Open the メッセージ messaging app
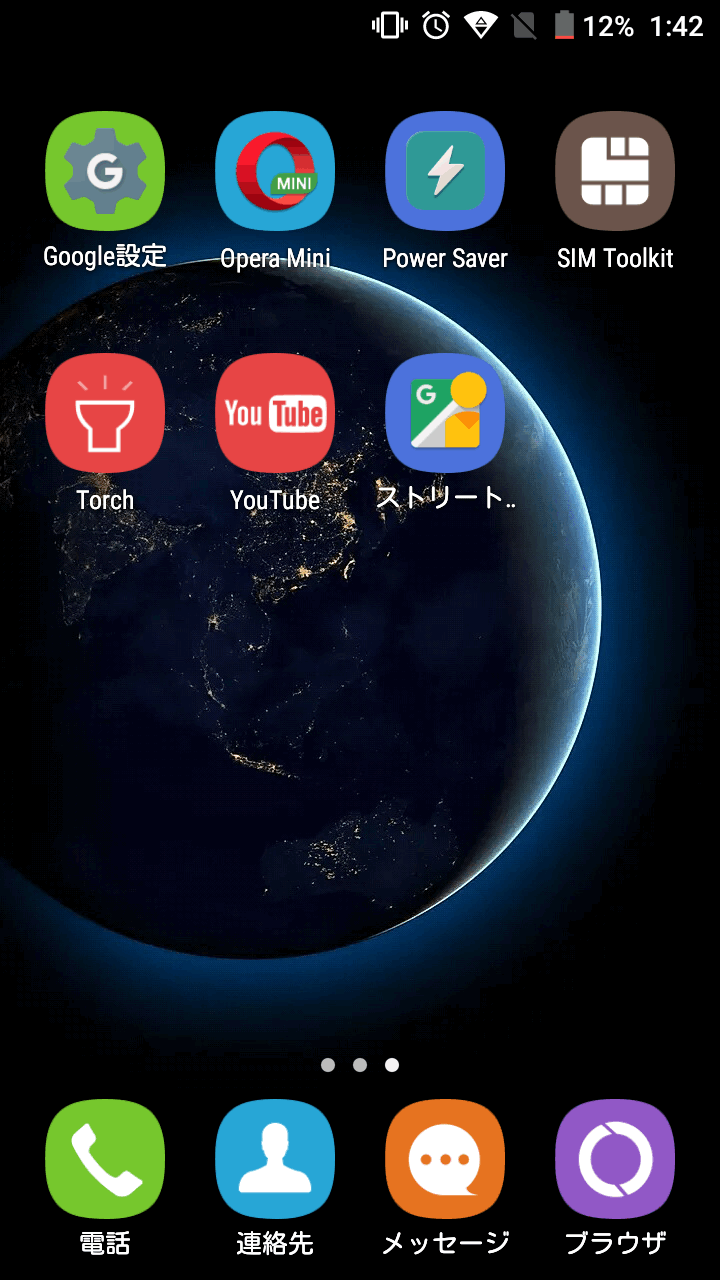This screenshot has height=1280, width=720. pyautogui.click(x=445, y=1160)
